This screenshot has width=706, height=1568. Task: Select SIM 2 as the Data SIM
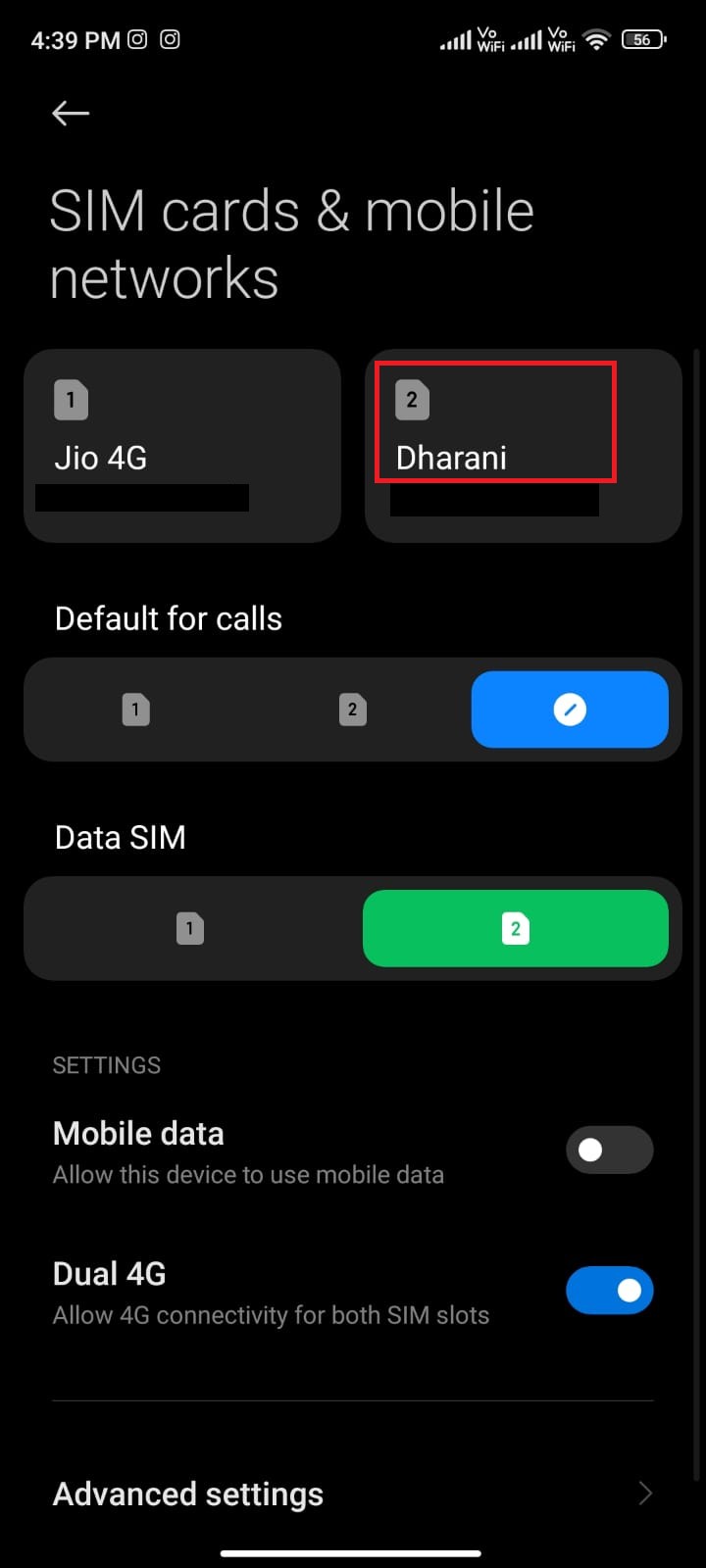pyautogui.click(x=515, y=928)
